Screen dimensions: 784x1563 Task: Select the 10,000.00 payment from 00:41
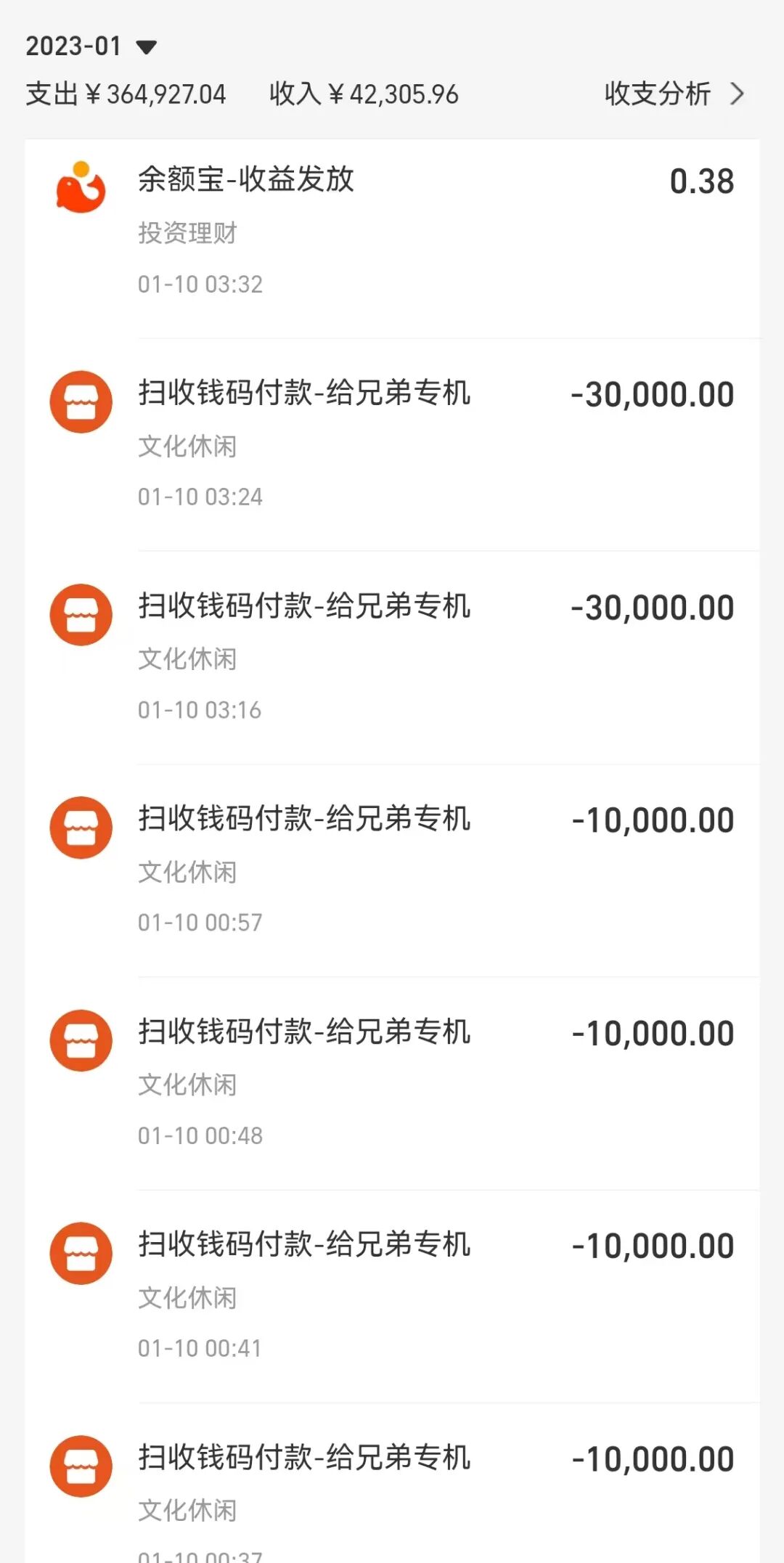coord(392,1296)
